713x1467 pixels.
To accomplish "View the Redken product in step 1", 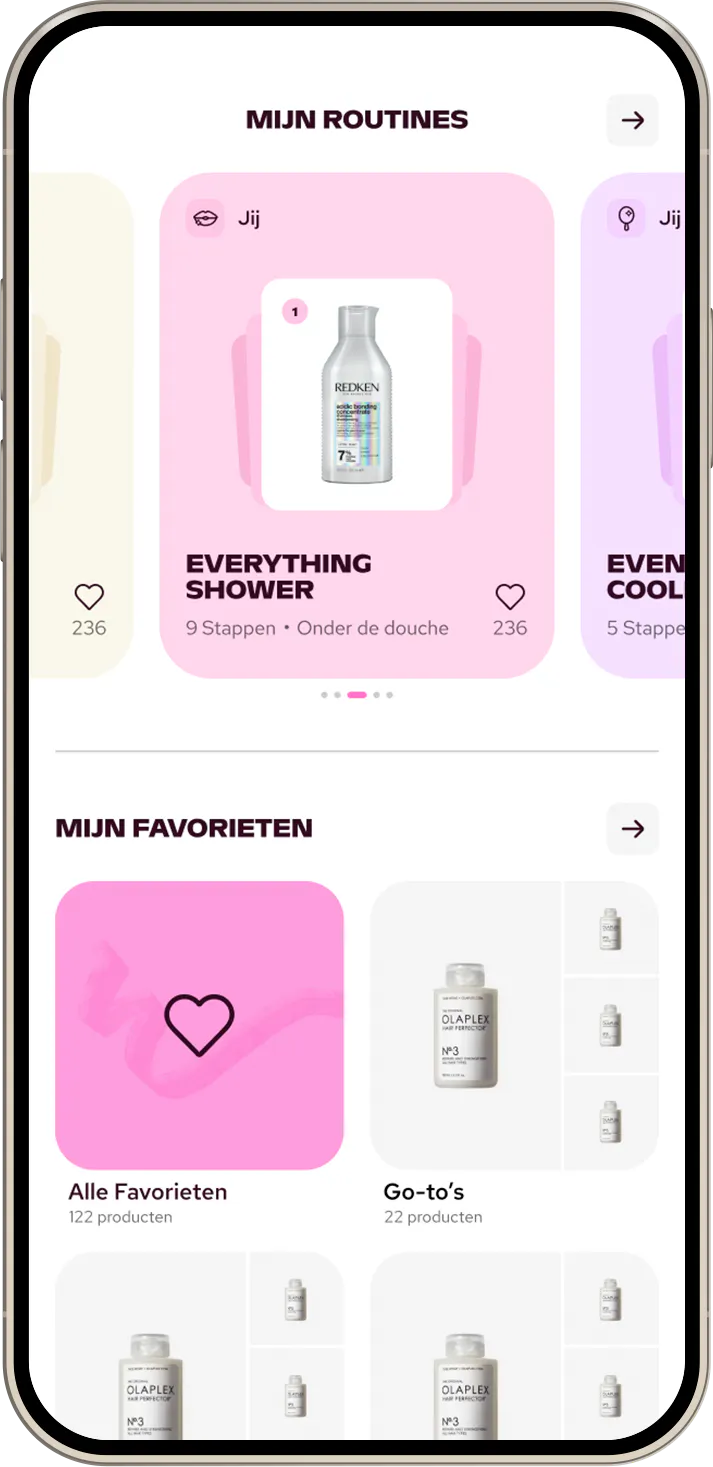I will [356, 394].
